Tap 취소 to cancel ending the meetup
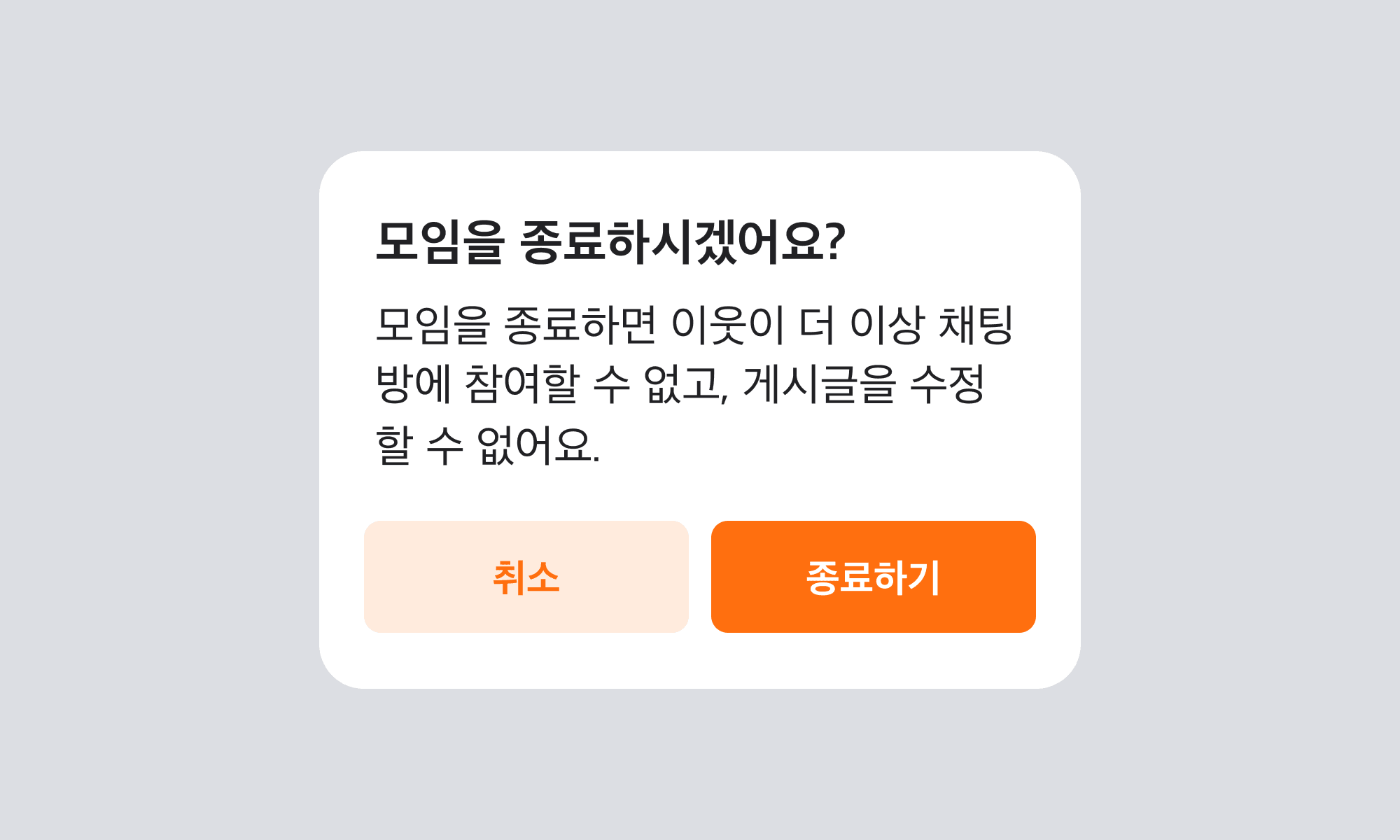This screenshot has height=840, width=1400. (526, 577)
